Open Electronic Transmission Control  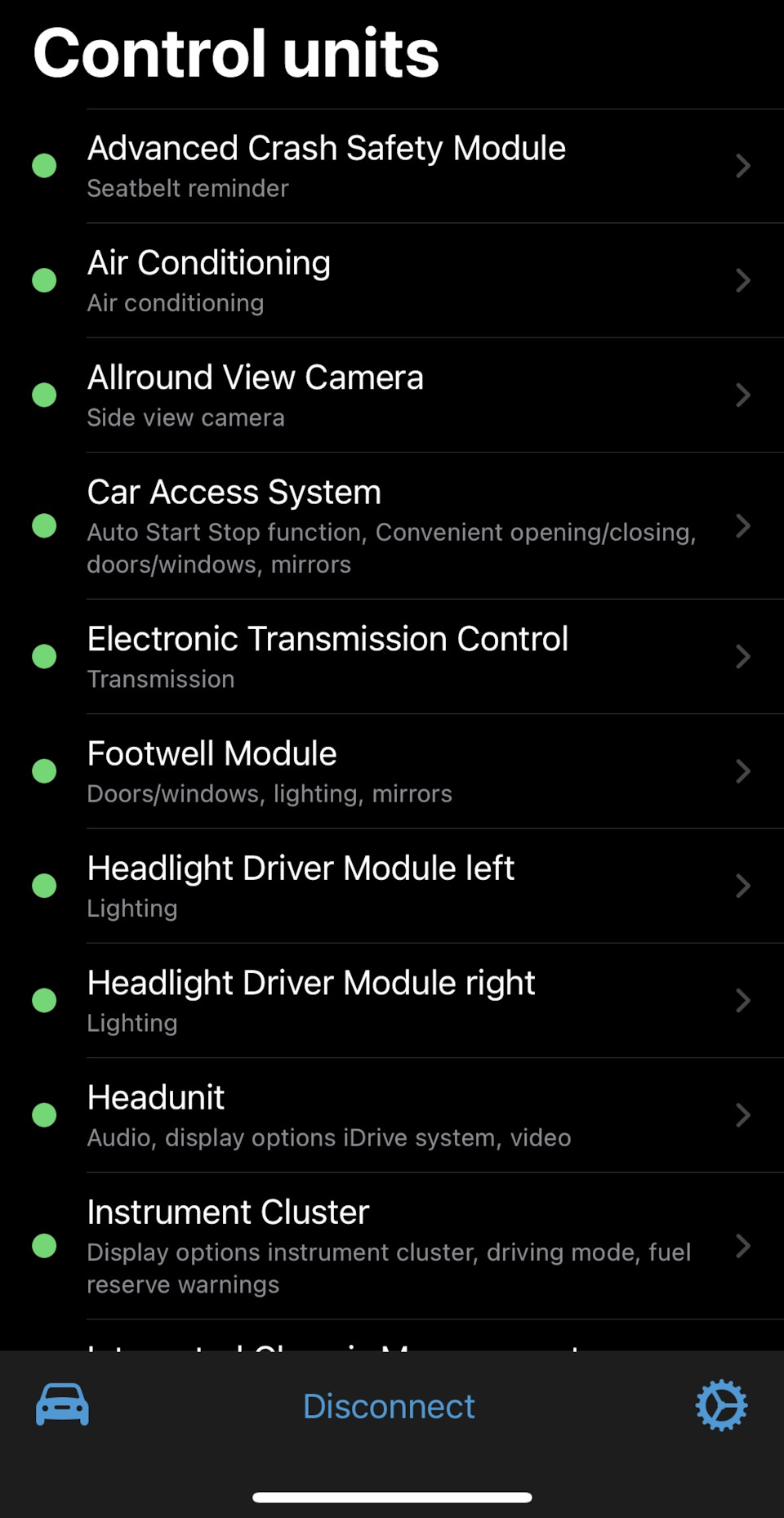(x=392, y=657)
